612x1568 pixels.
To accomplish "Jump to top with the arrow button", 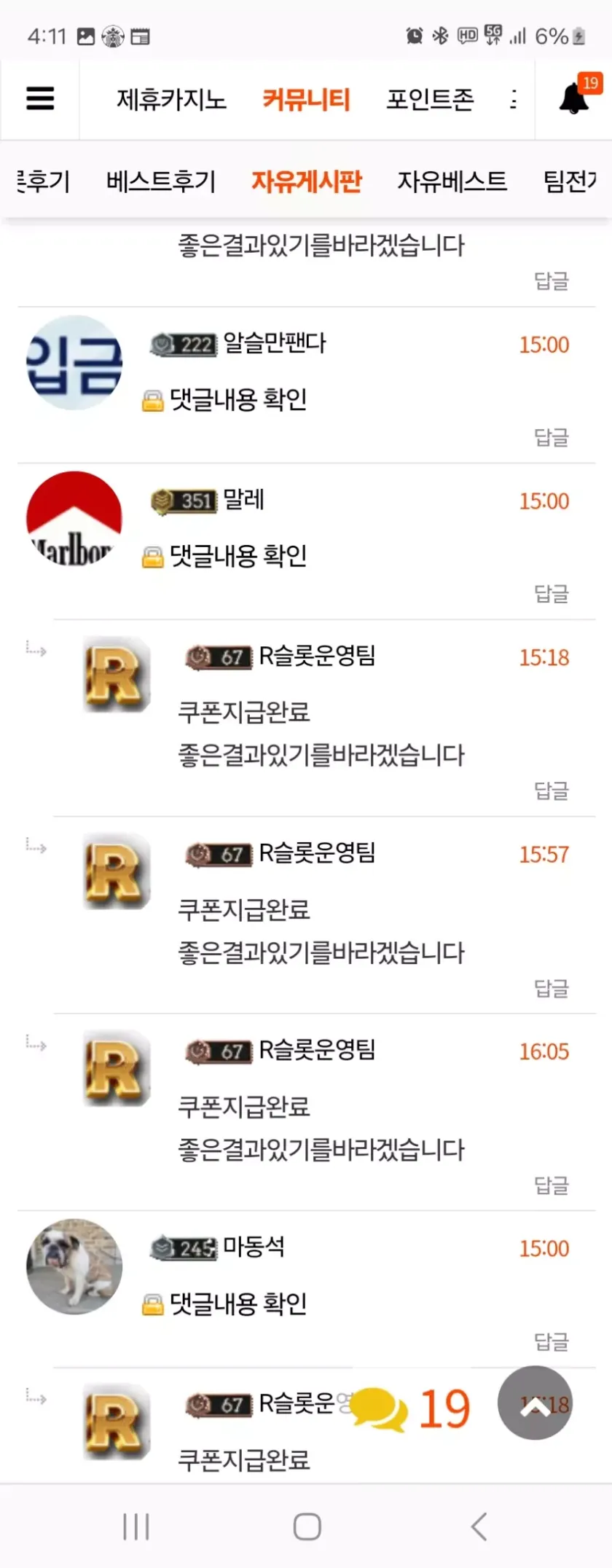I will (534, 1403).
